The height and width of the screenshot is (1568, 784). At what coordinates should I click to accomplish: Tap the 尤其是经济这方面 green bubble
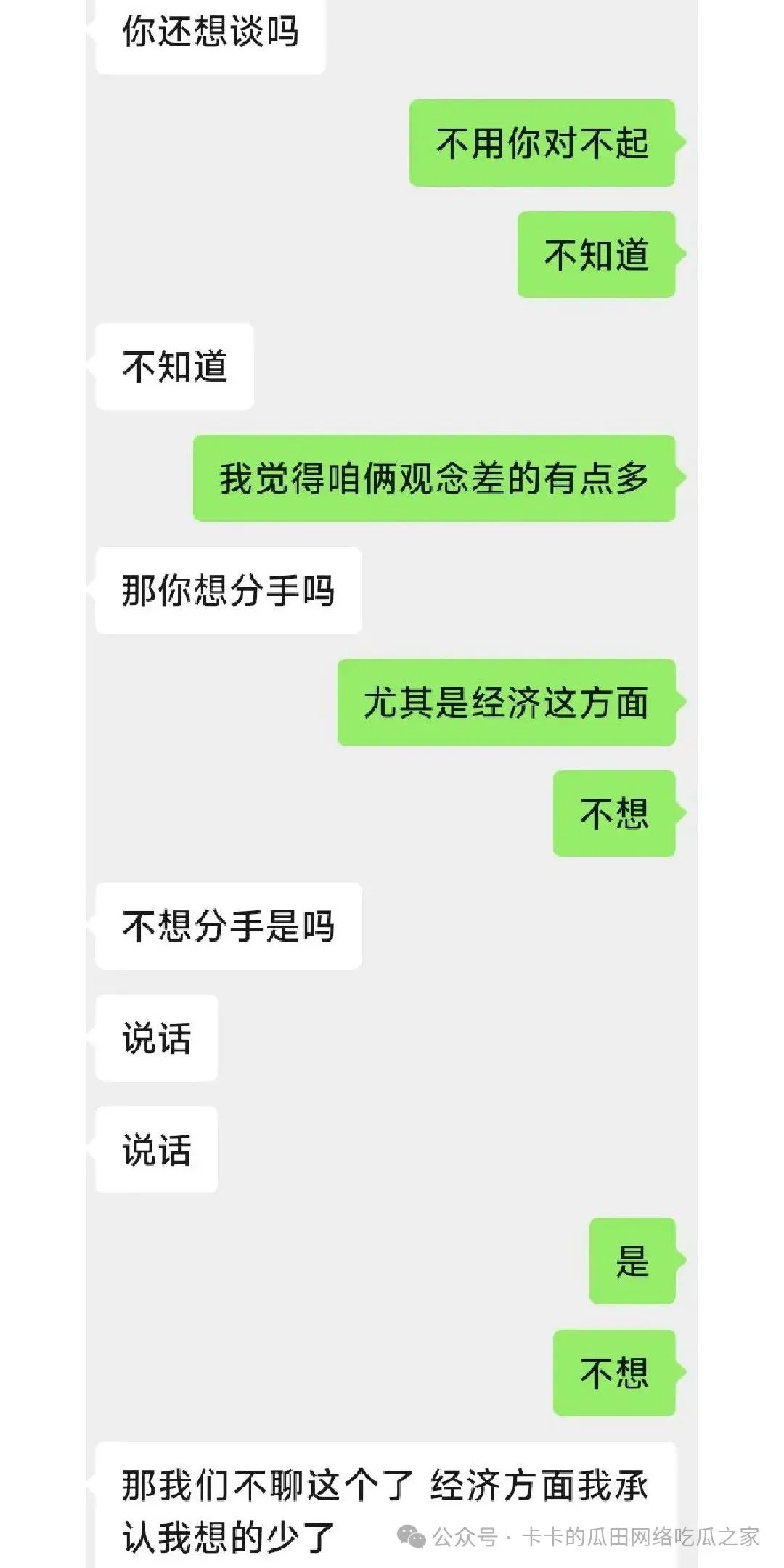[x=508, y=703]
